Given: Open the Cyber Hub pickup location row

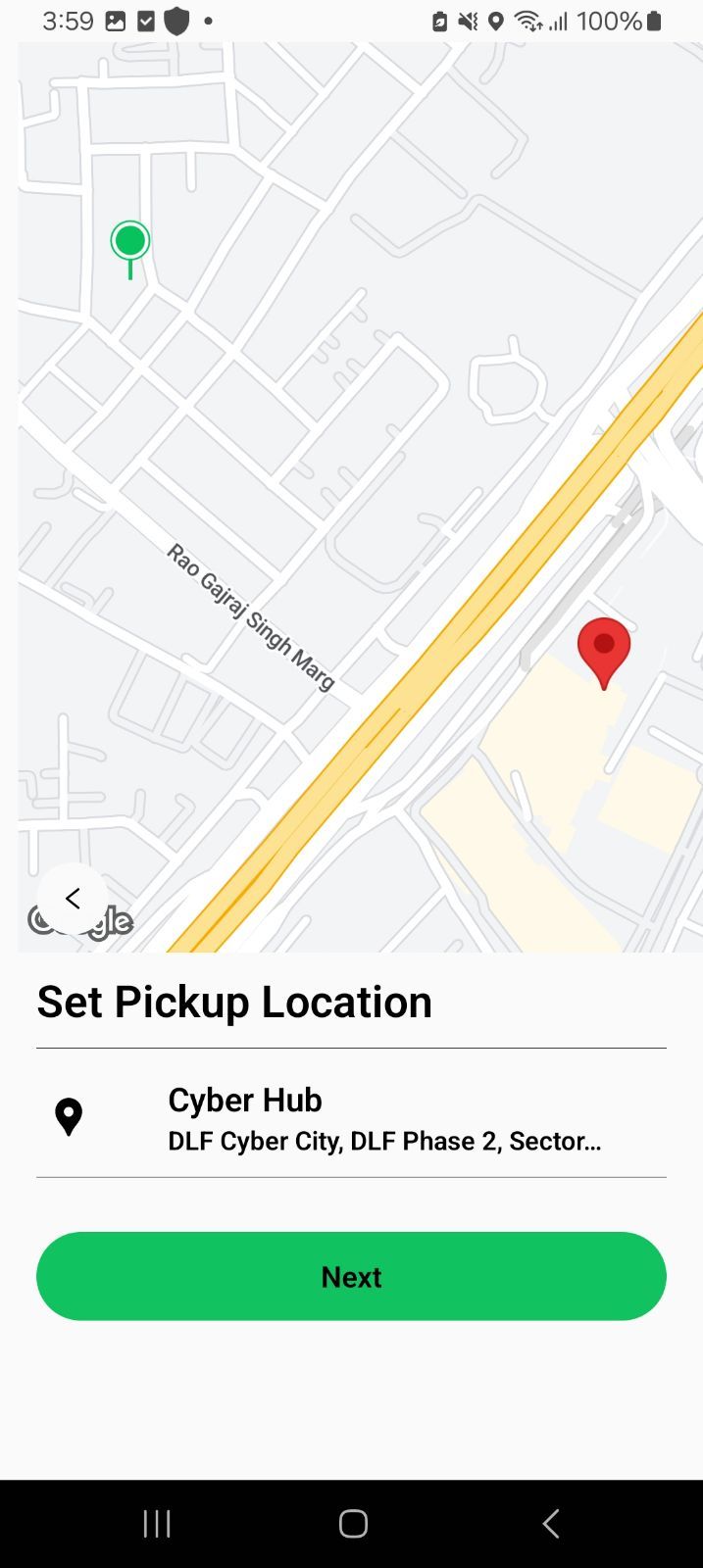Looking at the screenshot, I should [351, 1117].
